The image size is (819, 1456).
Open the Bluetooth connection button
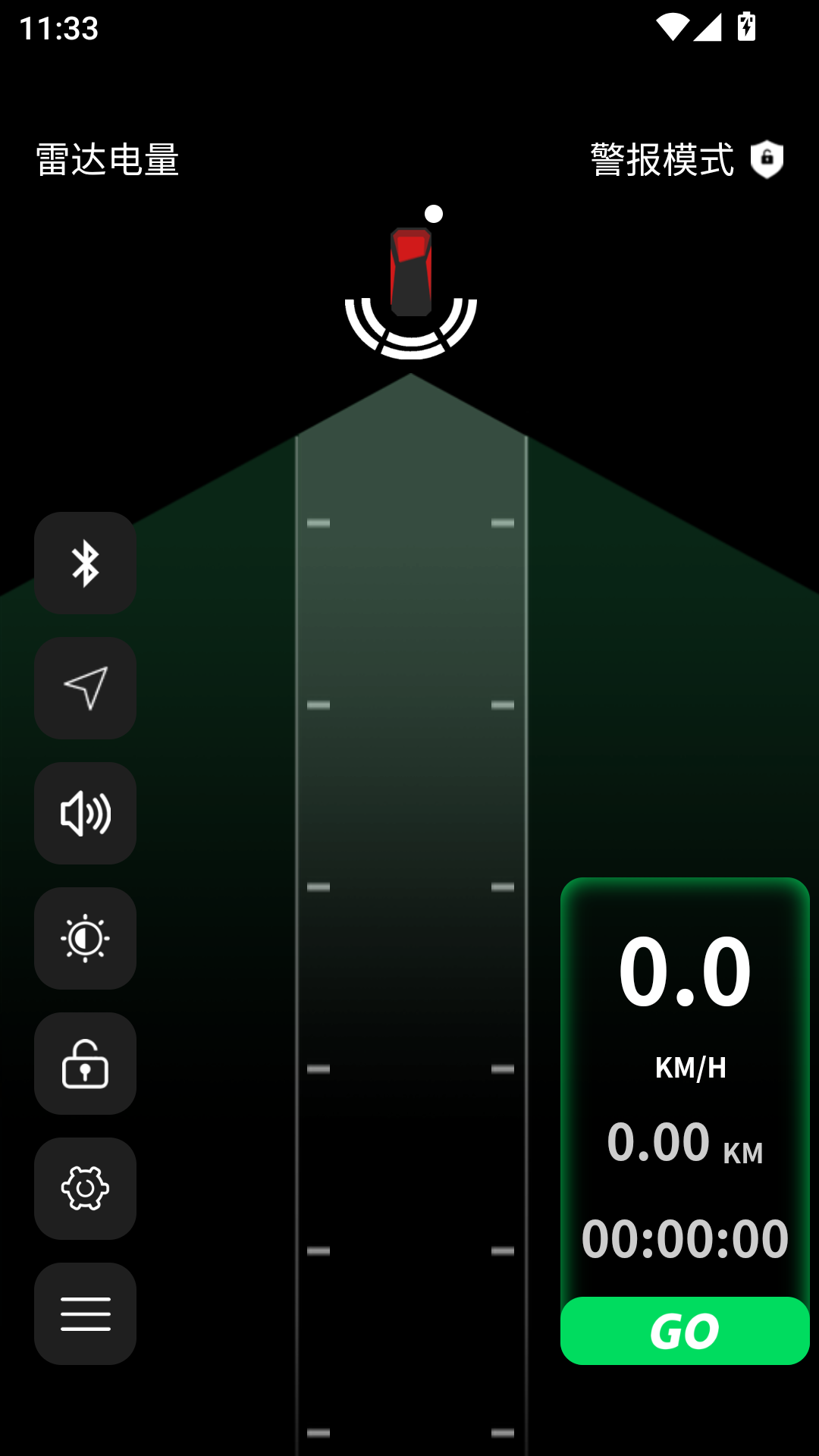85,563
